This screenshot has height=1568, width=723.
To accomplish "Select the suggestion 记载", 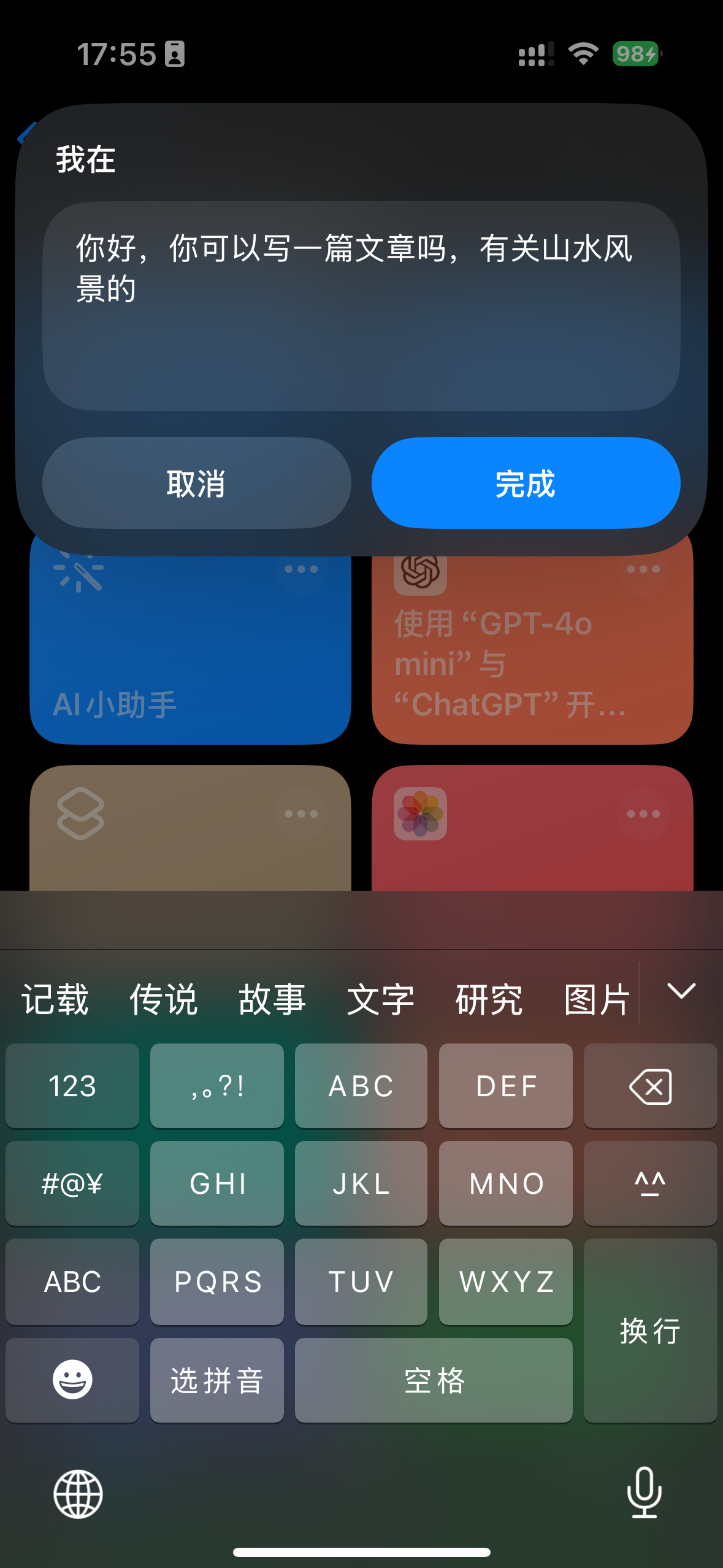I will click(55, 999).
